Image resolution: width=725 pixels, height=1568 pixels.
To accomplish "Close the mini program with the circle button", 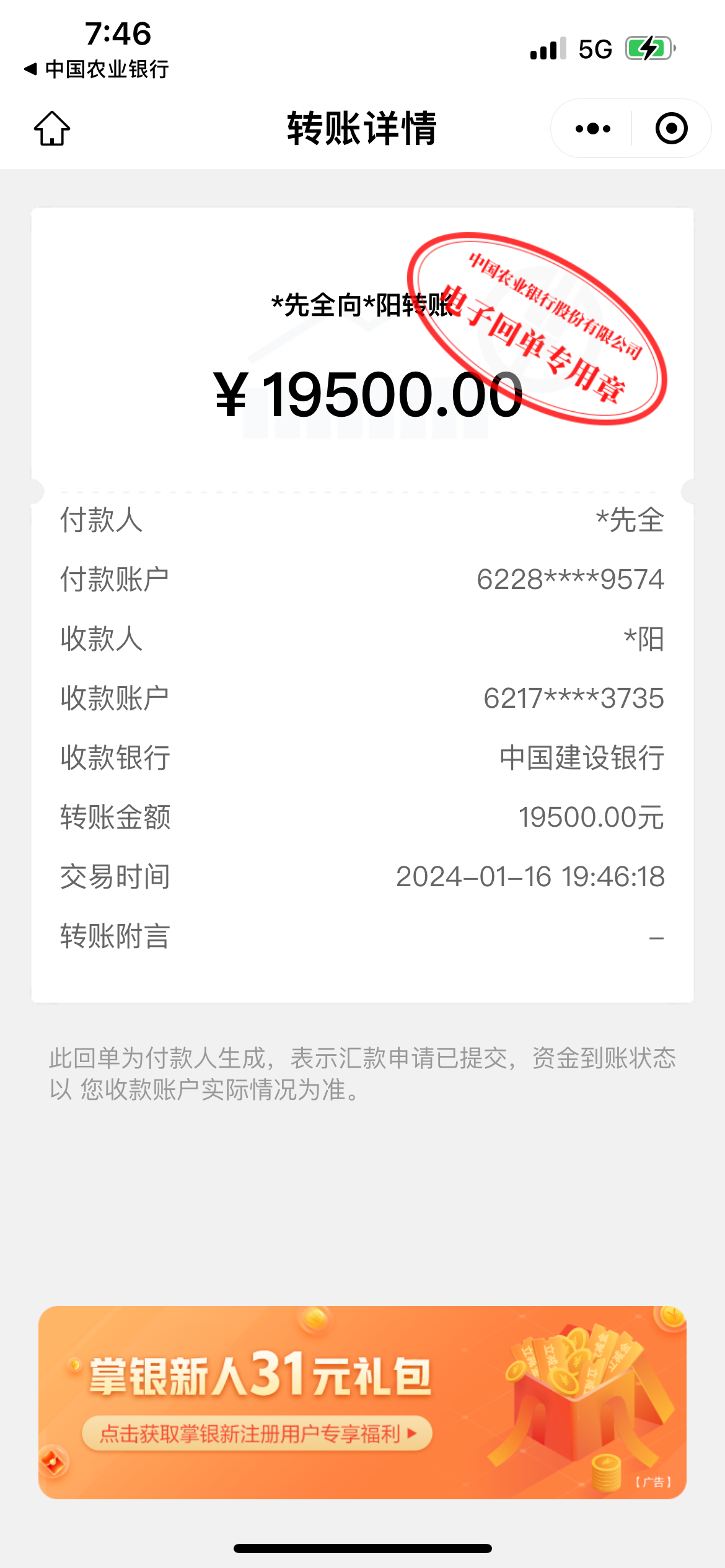I will pos(671,129).
